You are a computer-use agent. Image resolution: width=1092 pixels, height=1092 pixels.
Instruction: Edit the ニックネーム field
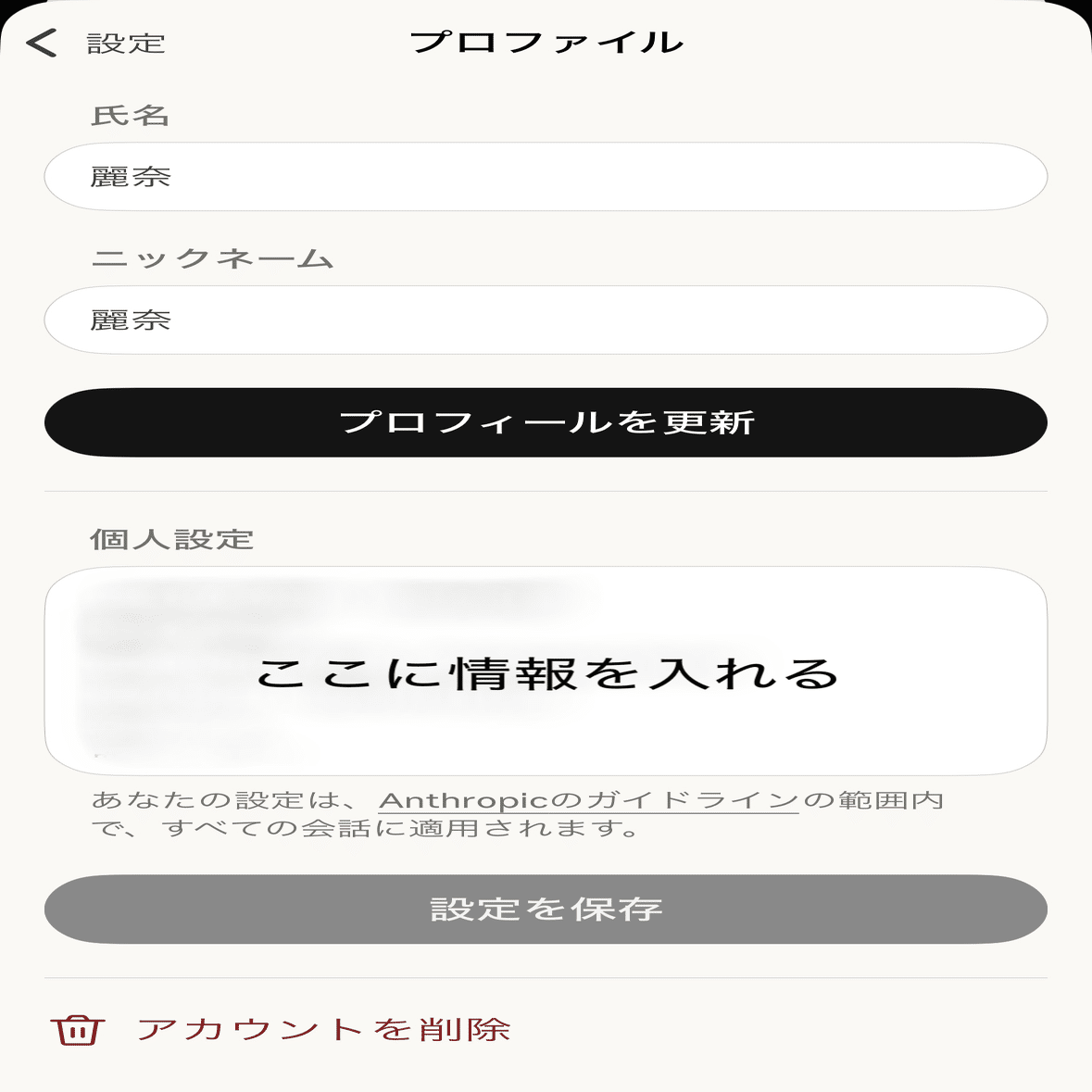click(546, 320)
